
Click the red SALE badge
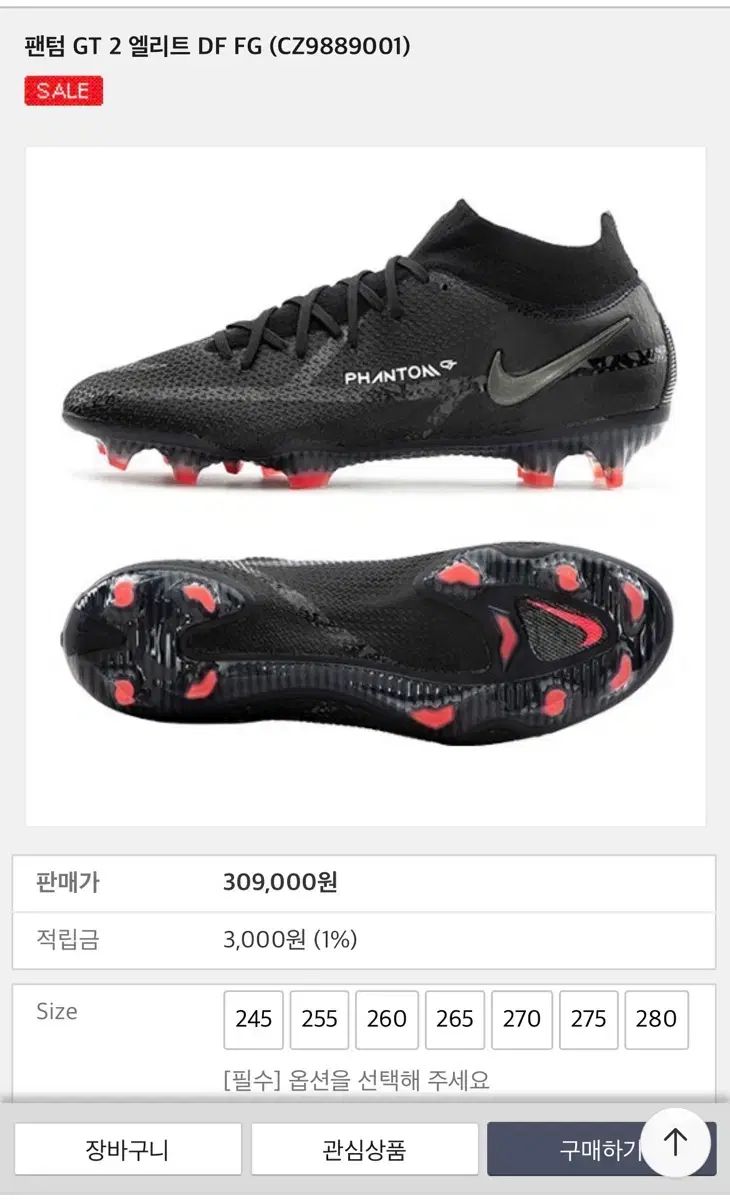63,91
